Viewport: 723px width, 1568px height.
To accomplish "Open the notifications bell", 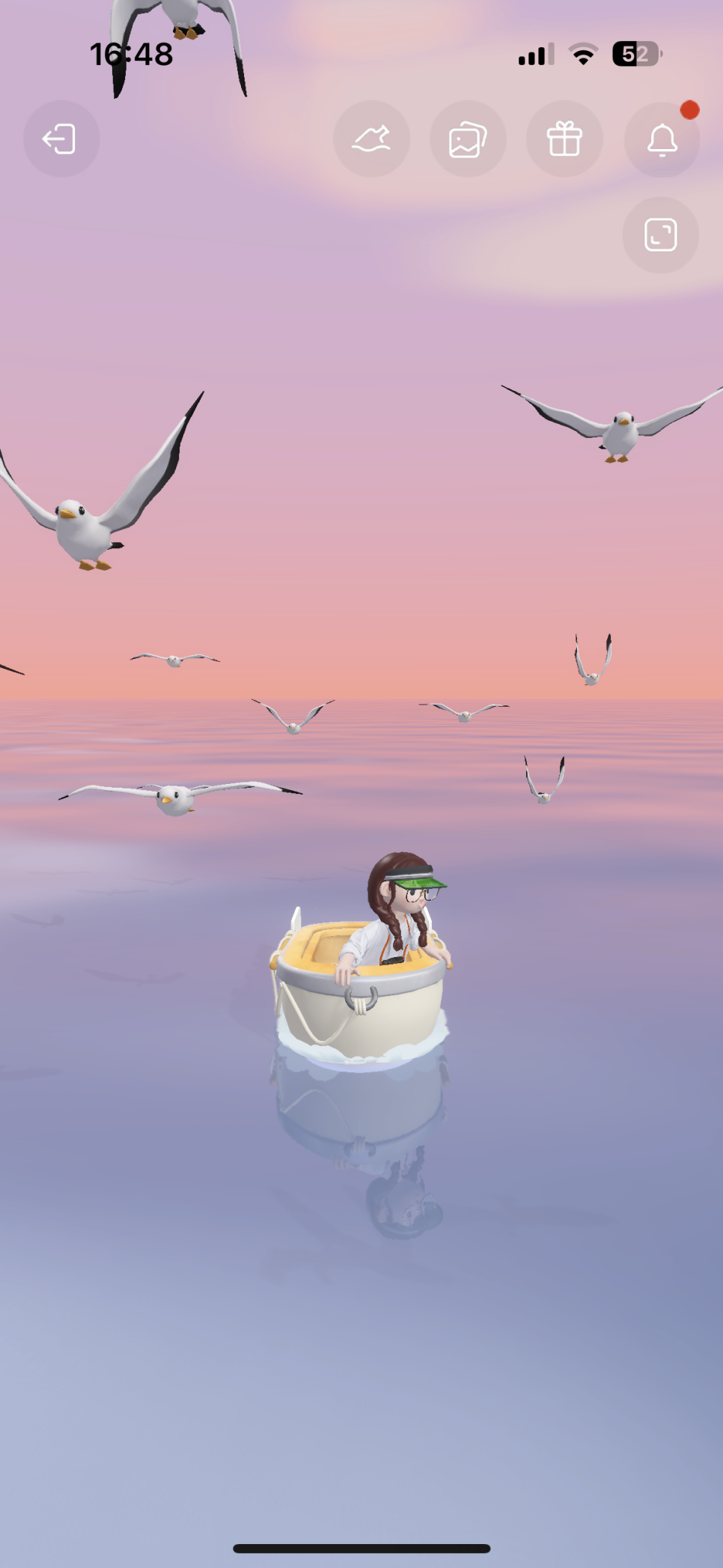I will pyautogui.click(x=662, y=139).
